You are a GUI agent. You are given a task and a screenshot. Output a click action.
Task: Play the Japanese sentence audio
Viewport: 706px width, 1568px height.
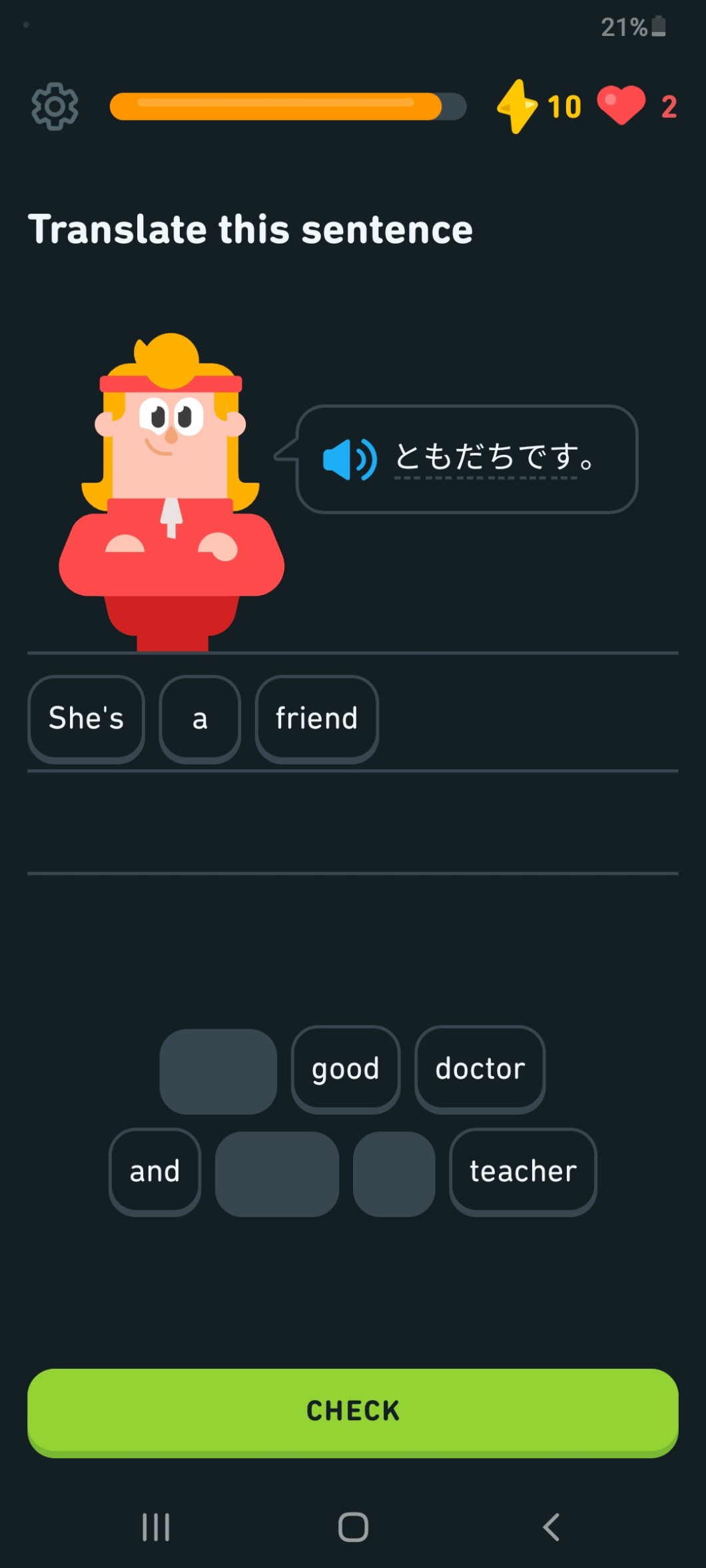[x=350, y=459]
